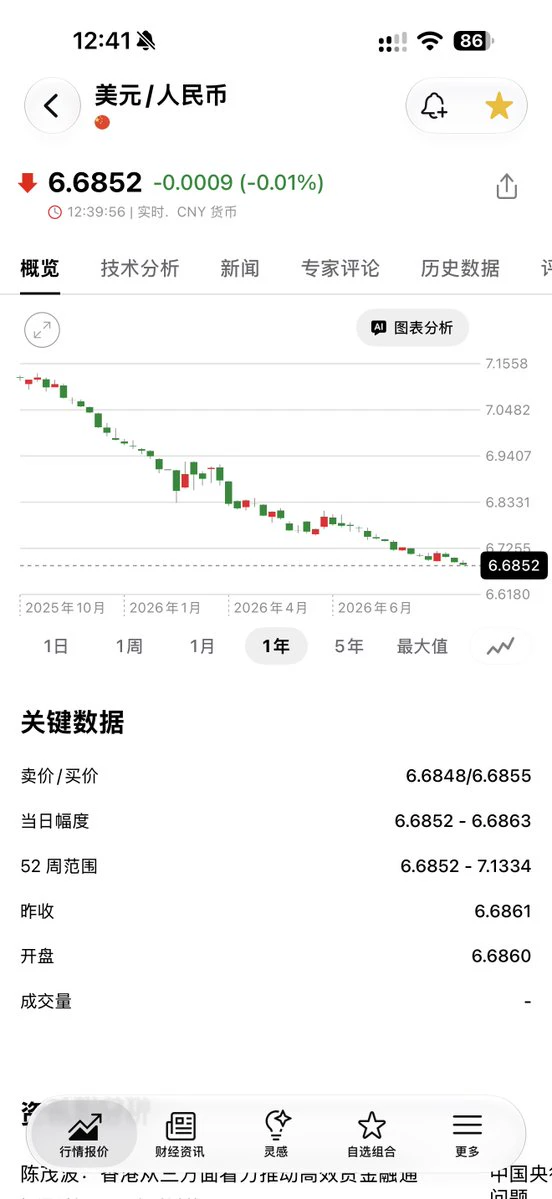This screenshot has width=552, height=1199.
Task: Select the 1月 chart range
Action: coord(202,646)
